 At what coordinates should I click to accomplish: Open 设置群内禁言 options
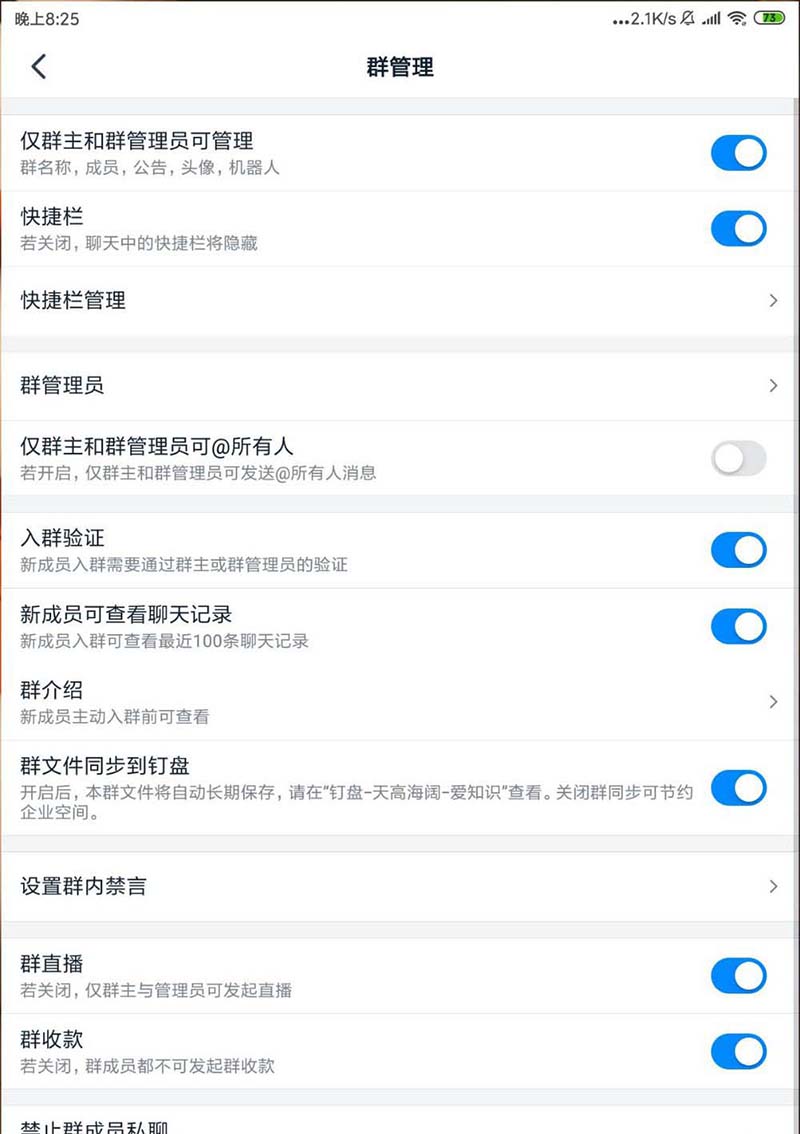tap(400, 886)
